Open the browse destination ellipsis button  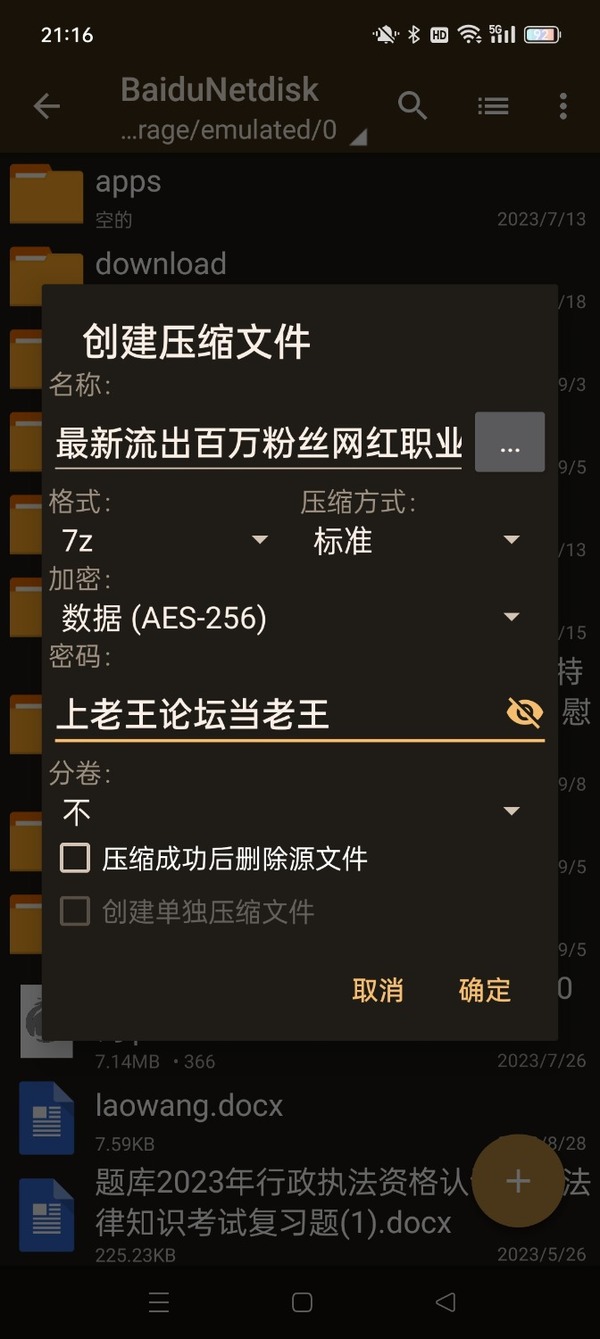tap(510, 441)
